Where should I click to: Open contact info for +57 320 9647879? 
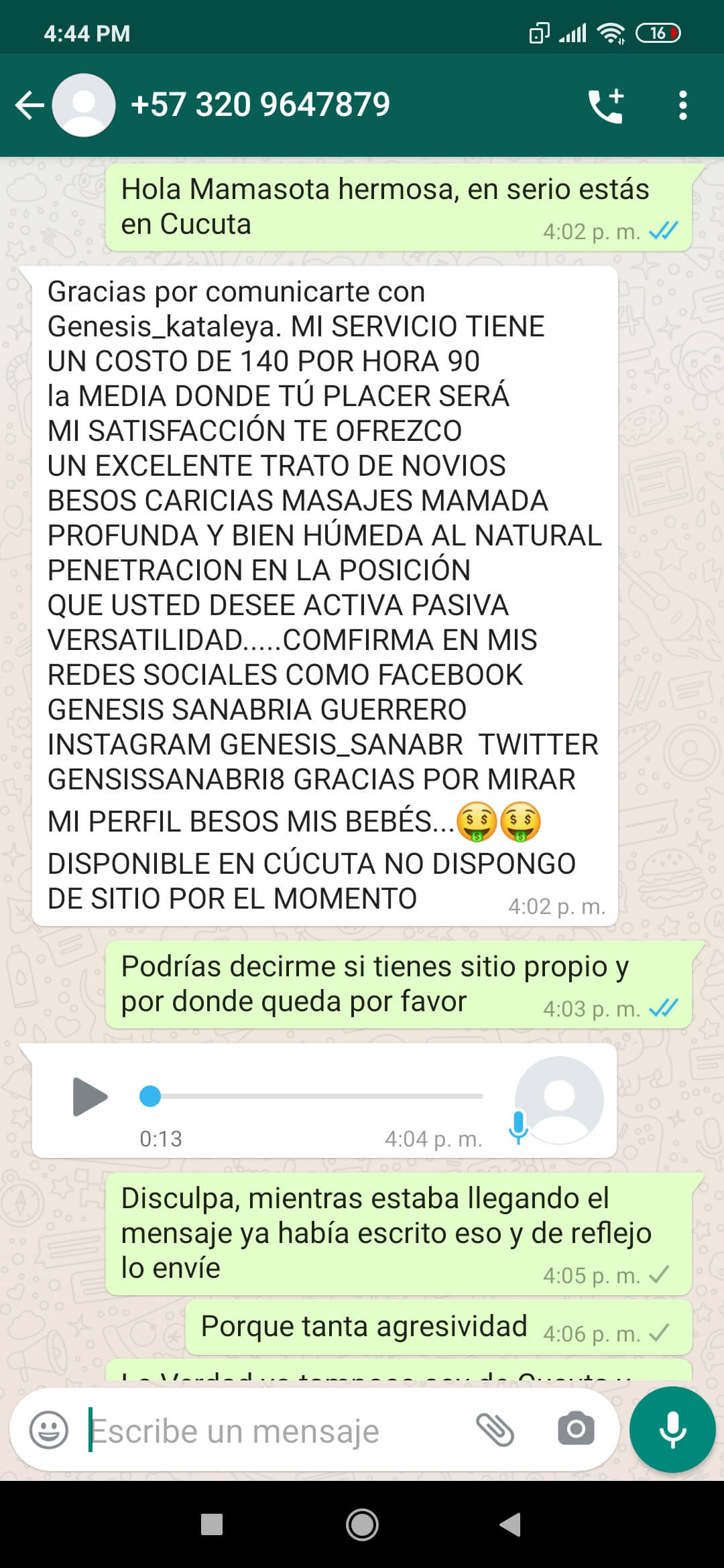(x=260, y=105)
